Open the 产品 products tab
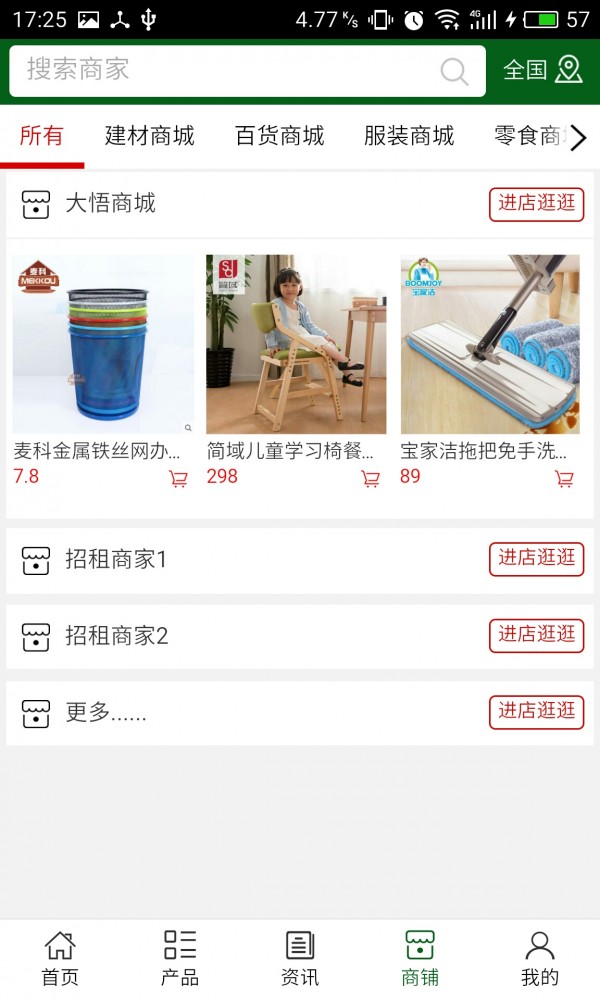Viewport: 600px width, 1000px height. pos(180,958)
